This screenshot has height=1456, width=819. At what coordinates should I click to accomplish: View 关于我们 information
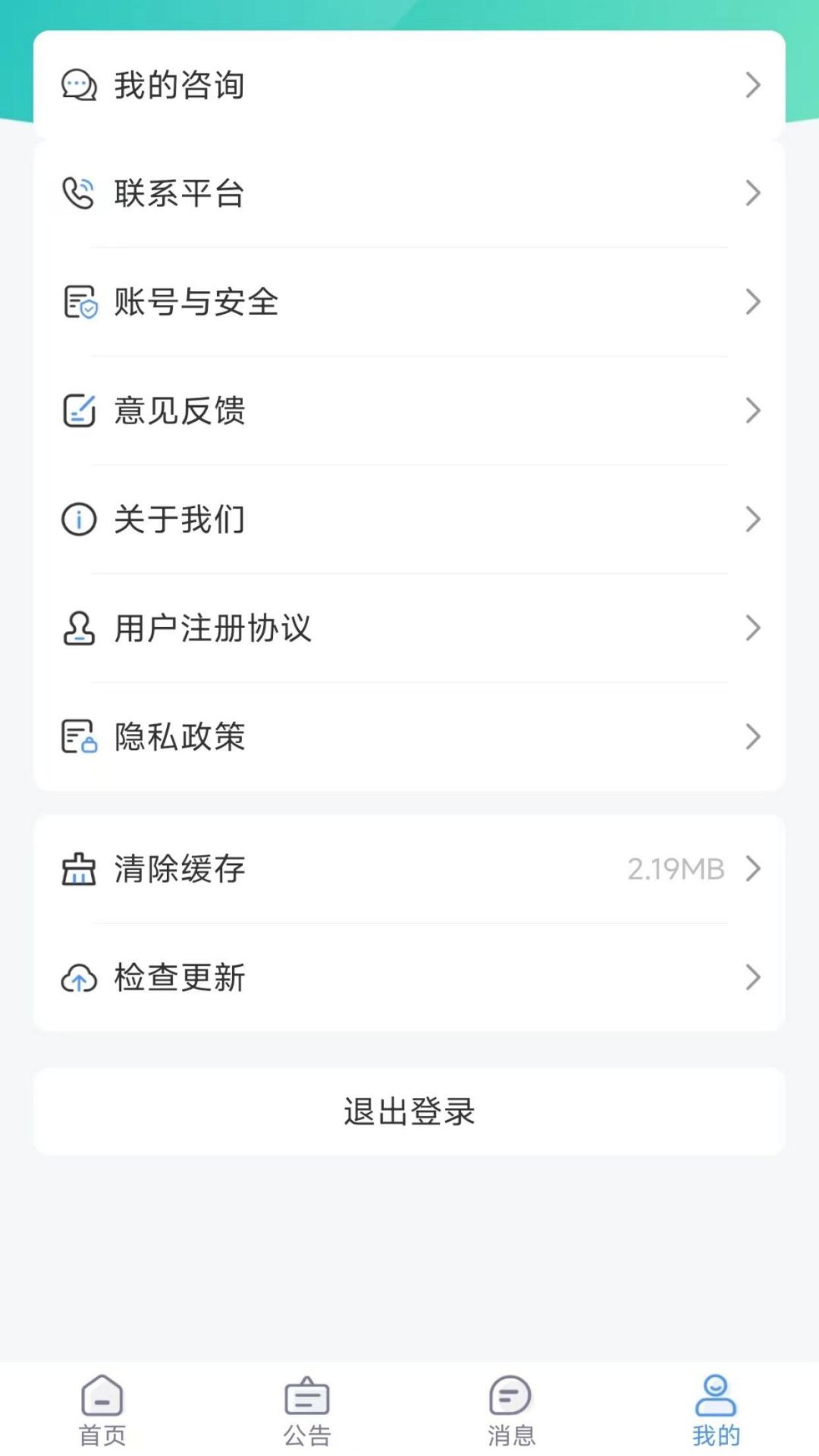[x=409, y=519]
